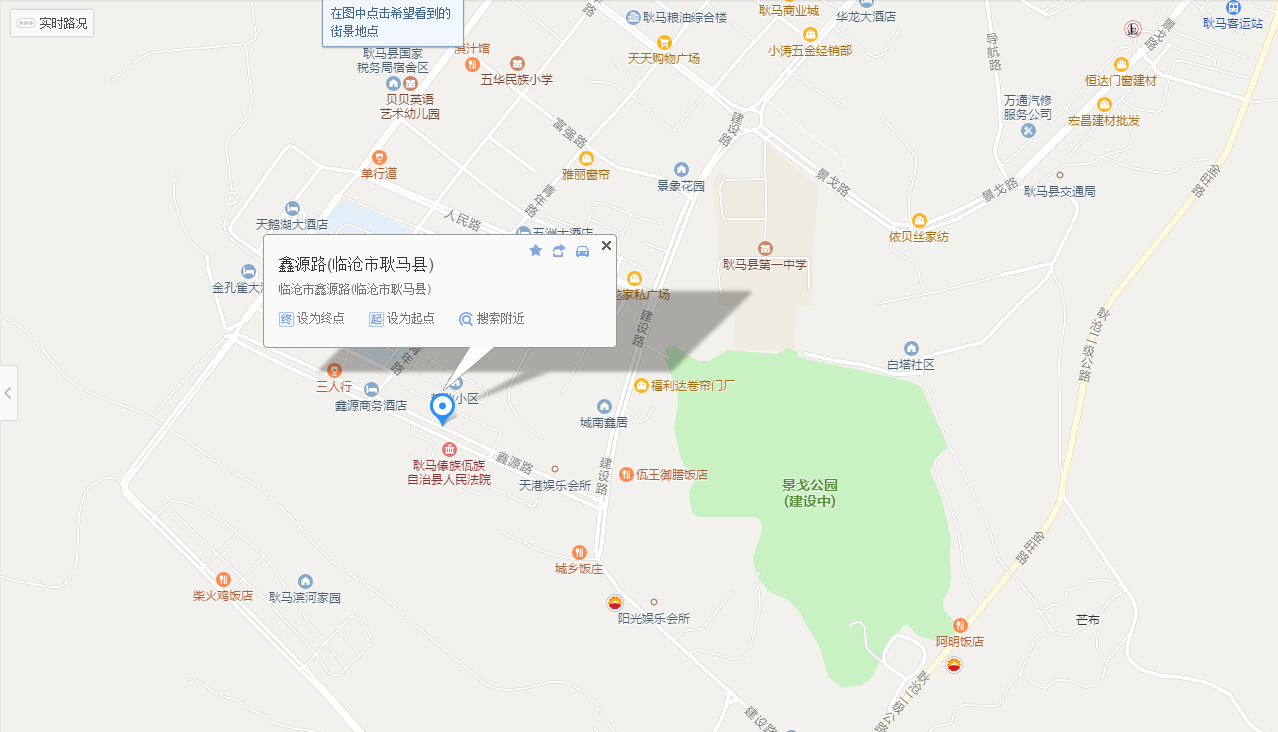Viewport: 1278px width, 732px height.
Task: Tap the blue location marker on 鑫源路
Action: 442,408
